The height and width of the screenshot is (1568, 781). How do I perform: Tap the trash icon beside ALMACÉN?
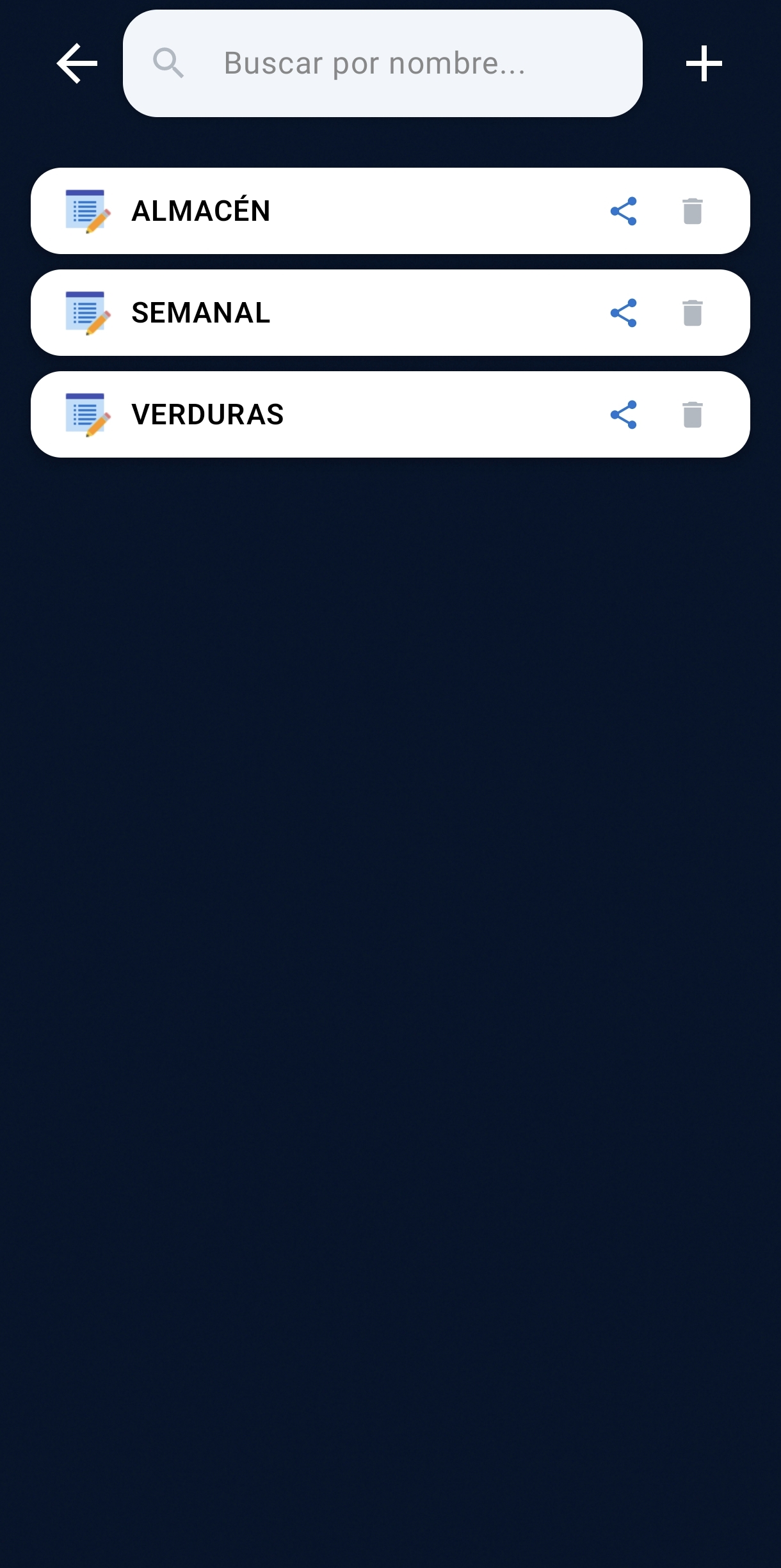[693, 211]
